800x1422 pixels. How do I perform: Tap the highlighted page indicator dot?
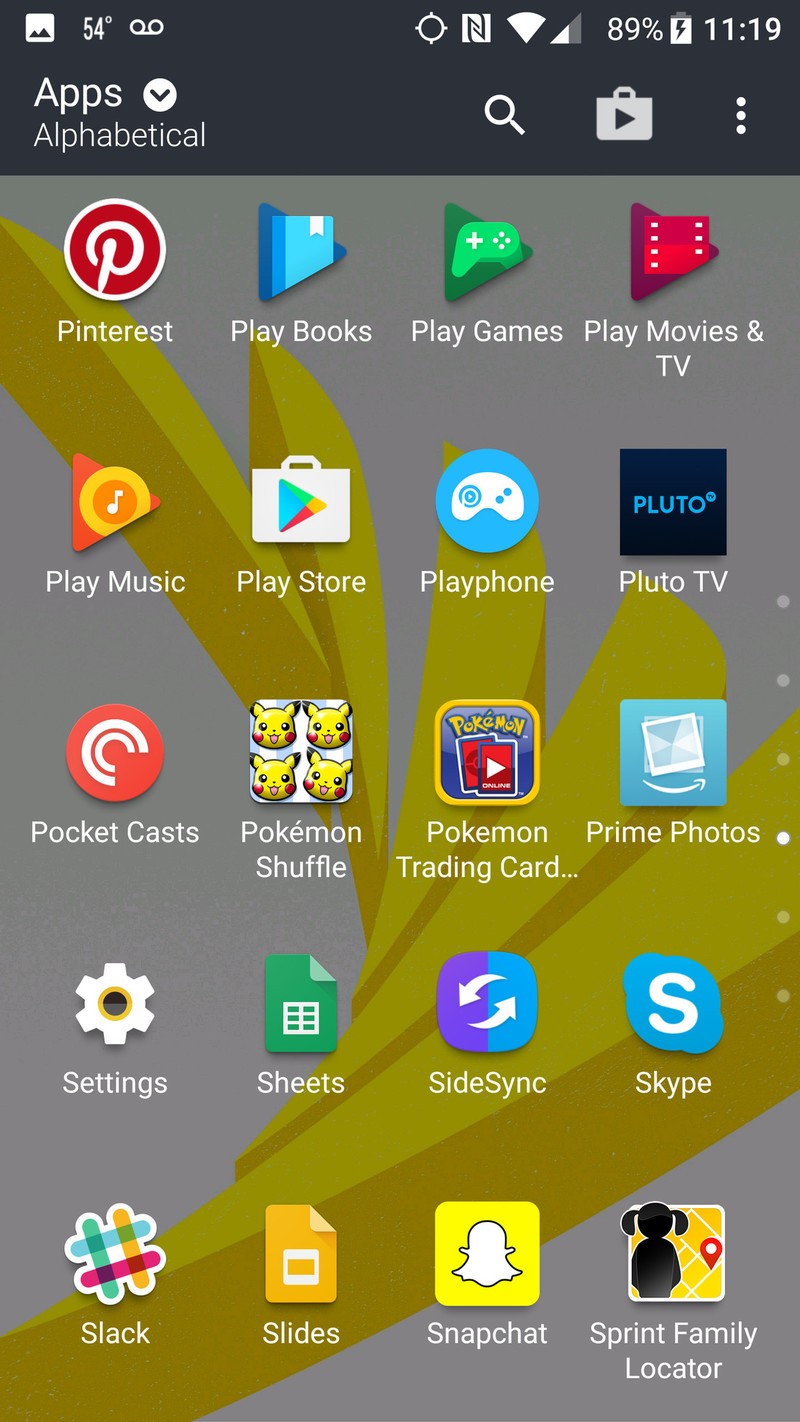[783, 839]
